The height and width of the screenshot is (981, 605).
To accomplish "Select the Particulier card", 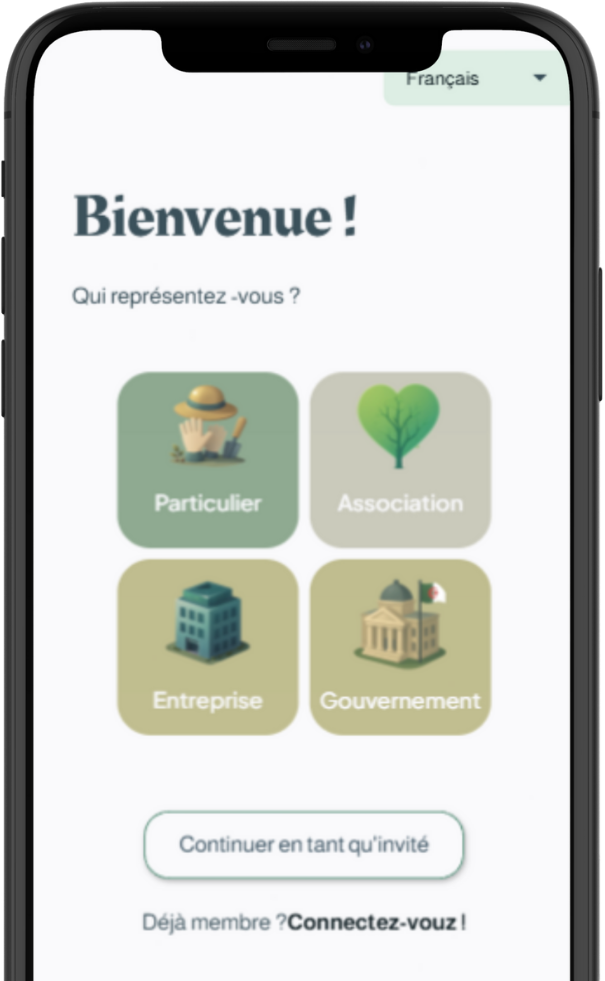I will tap(208, 460).
